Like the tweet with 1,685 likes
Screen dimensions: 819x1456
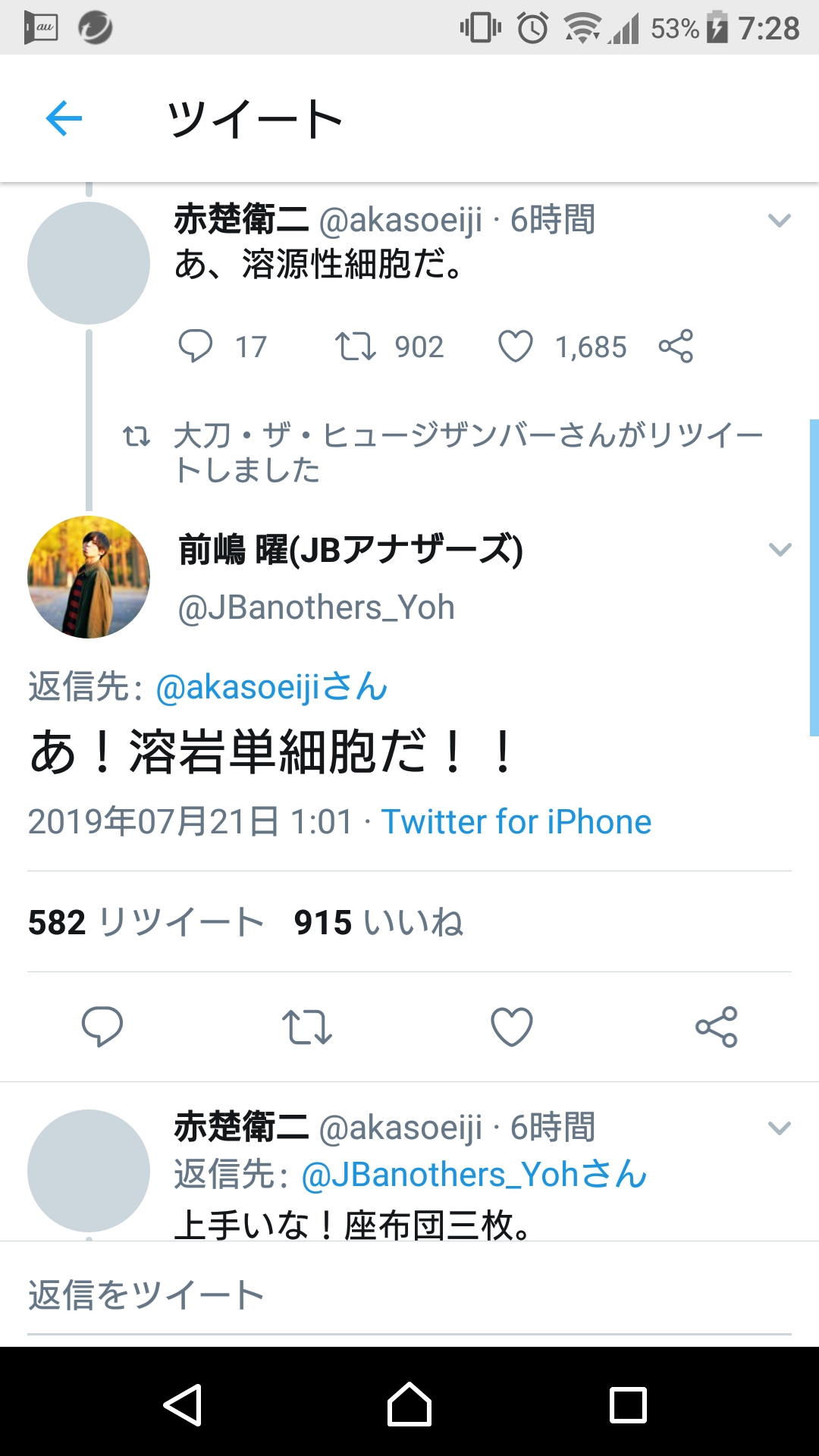516,347
